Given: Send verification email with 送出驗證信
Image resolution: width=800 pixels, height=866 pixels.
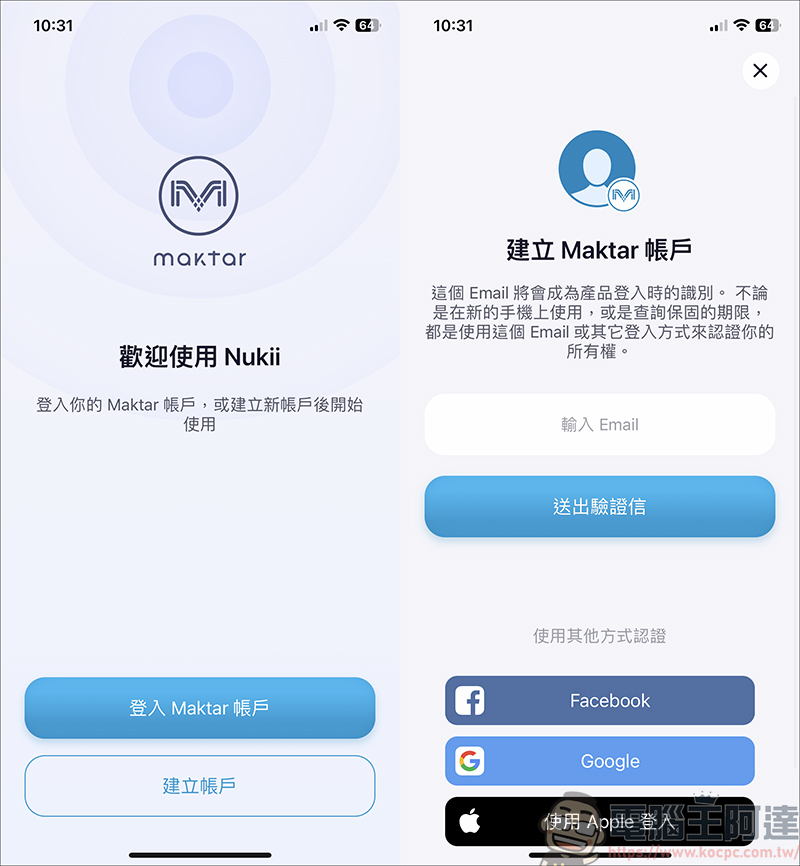Looking at the screenshot, I should pos(600,507).
